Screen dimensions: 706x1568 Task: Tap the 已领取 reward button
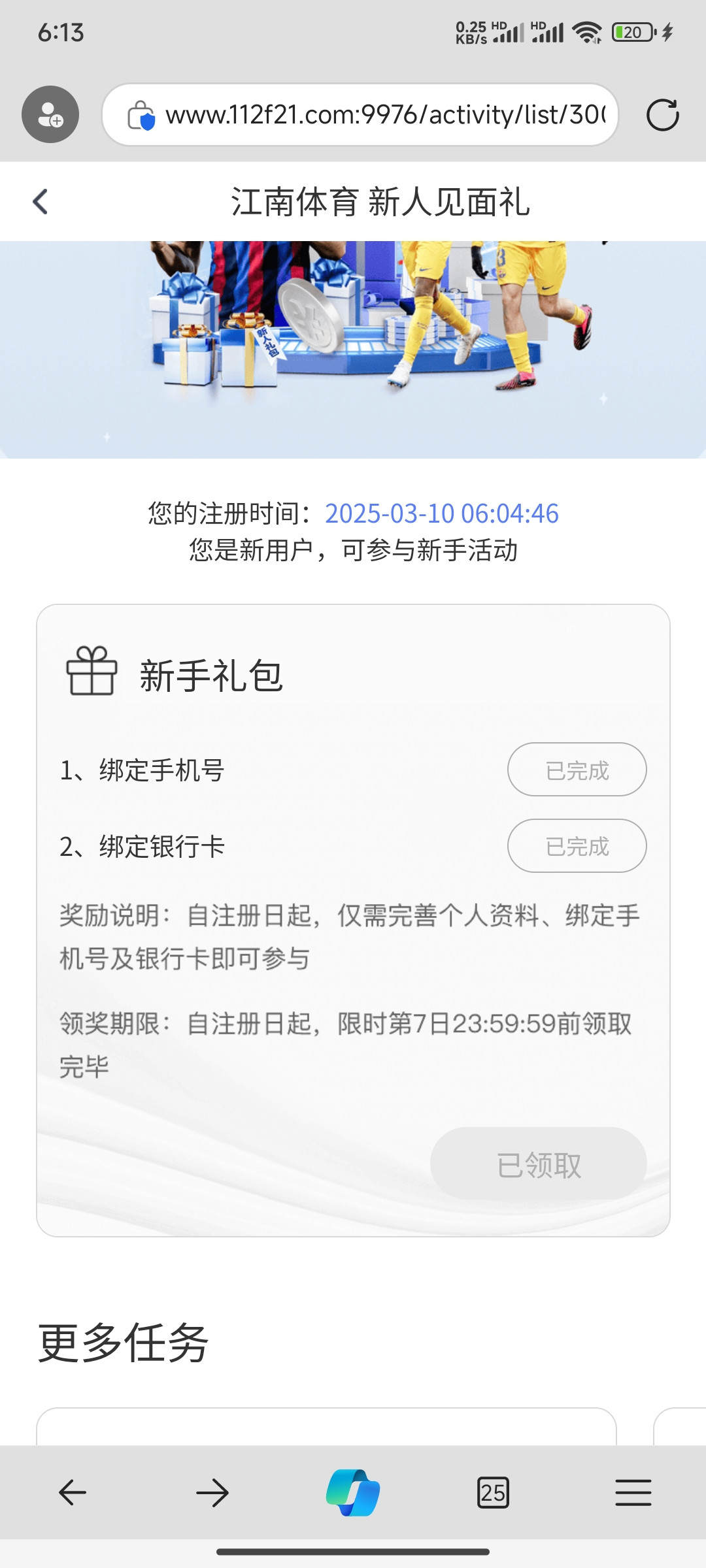[x=538, y=1164]
